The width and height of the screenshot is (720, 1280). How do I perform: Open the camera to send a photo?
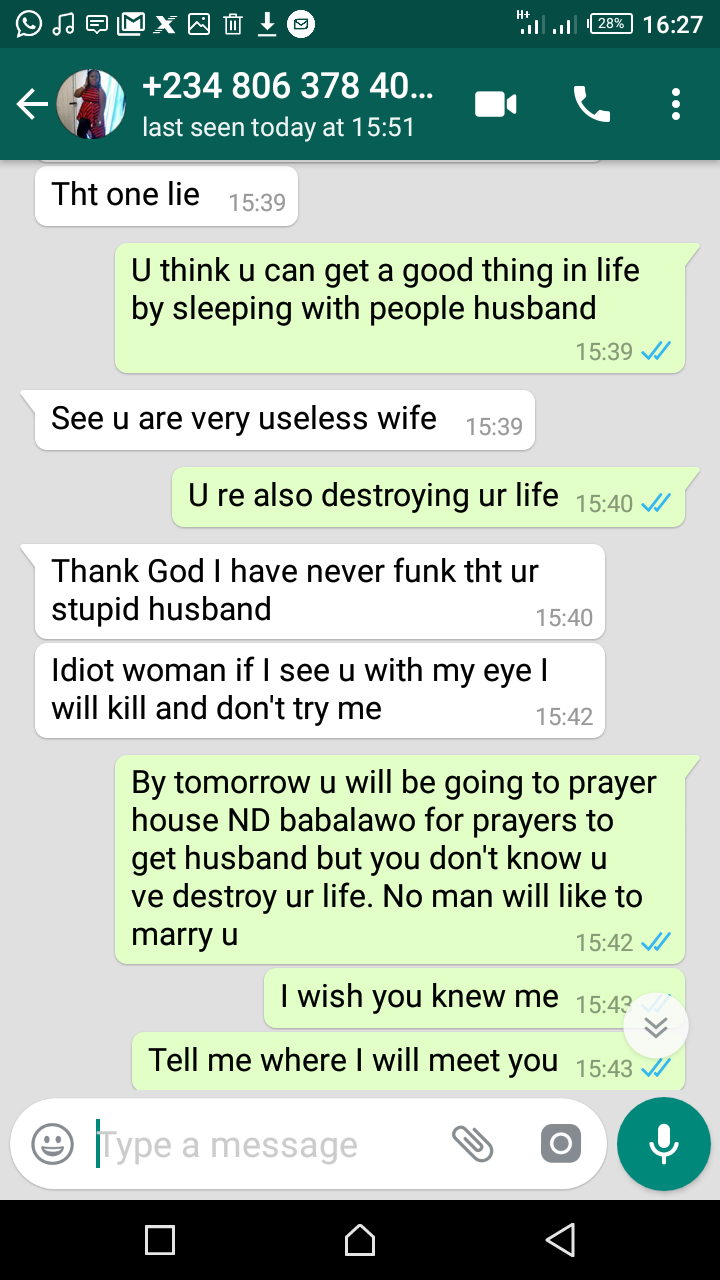click(560, 1144)
